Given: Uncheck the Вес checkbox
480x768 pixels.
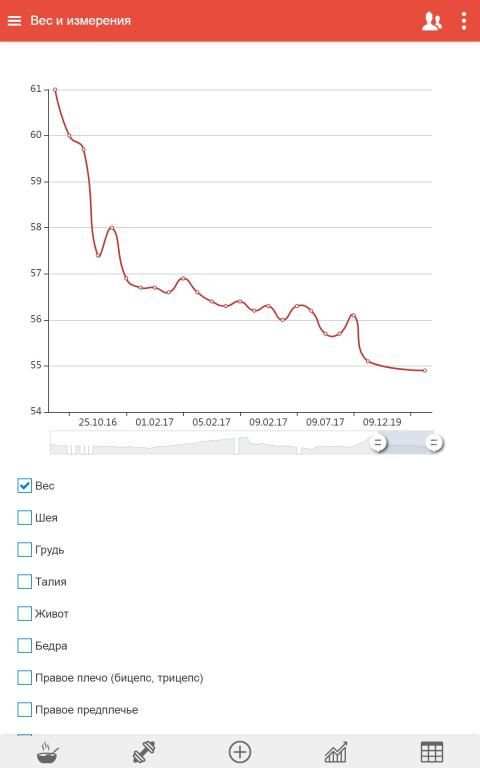Looking at the screenshot, I should [24, 485].
